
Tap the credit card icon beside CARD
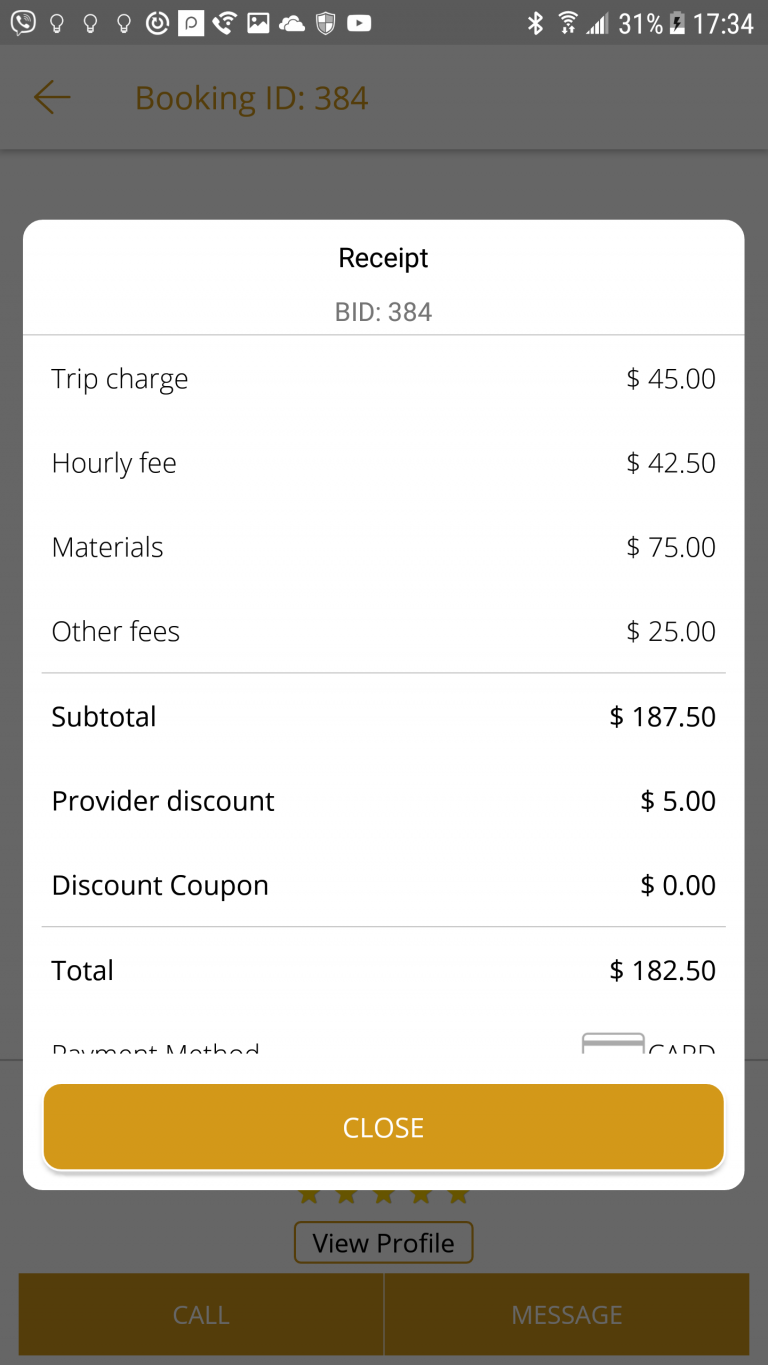(x=613, y=1047)
